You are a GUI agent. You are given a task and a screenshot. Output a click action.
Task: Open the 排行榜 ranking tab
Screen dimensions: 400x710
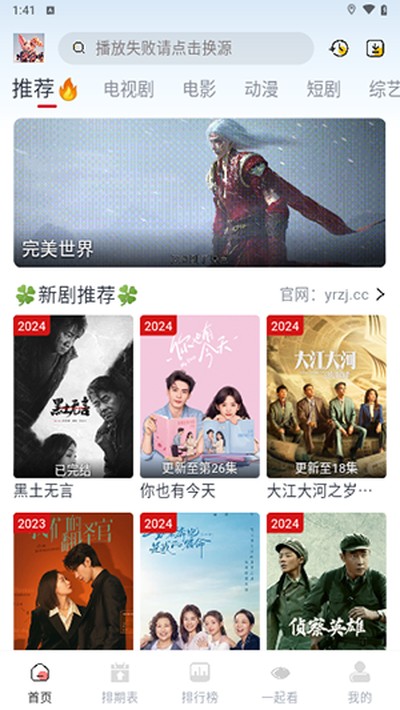(199, 683)
